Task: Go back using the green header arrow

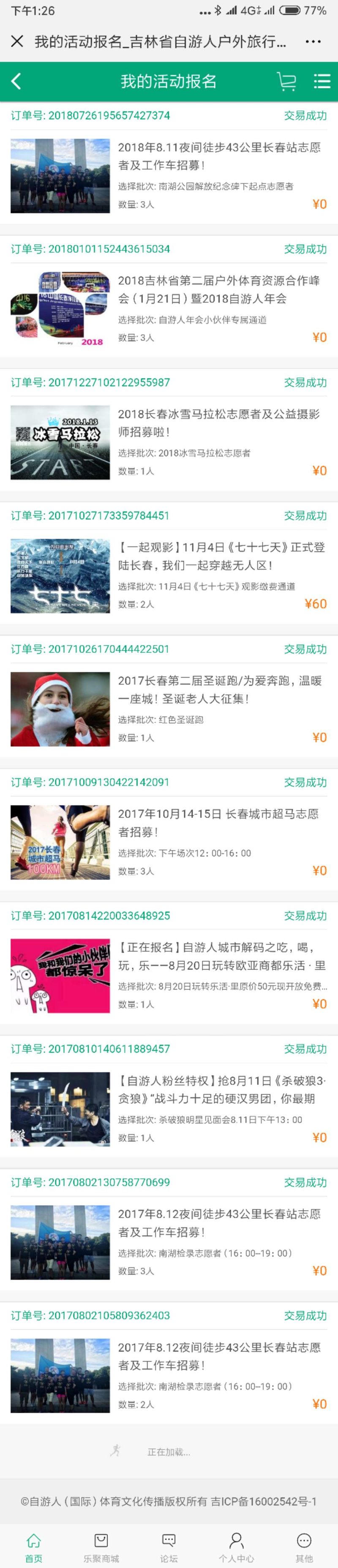Action: (16, 81)
